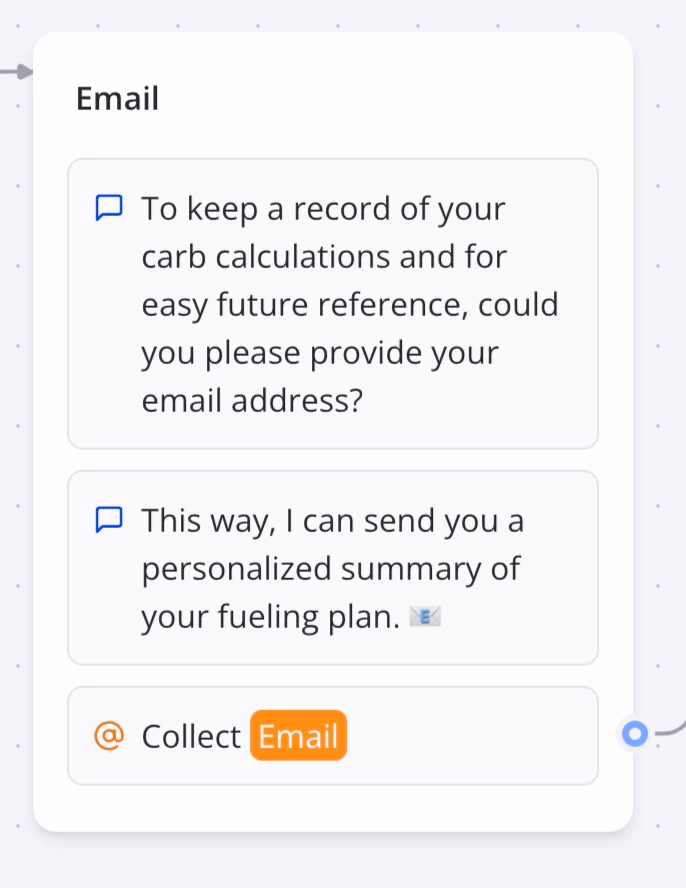The height and width of the screenshot is (888, 686).
Task: Open the 'This way, I can send' message block
Action: point(332,568)
